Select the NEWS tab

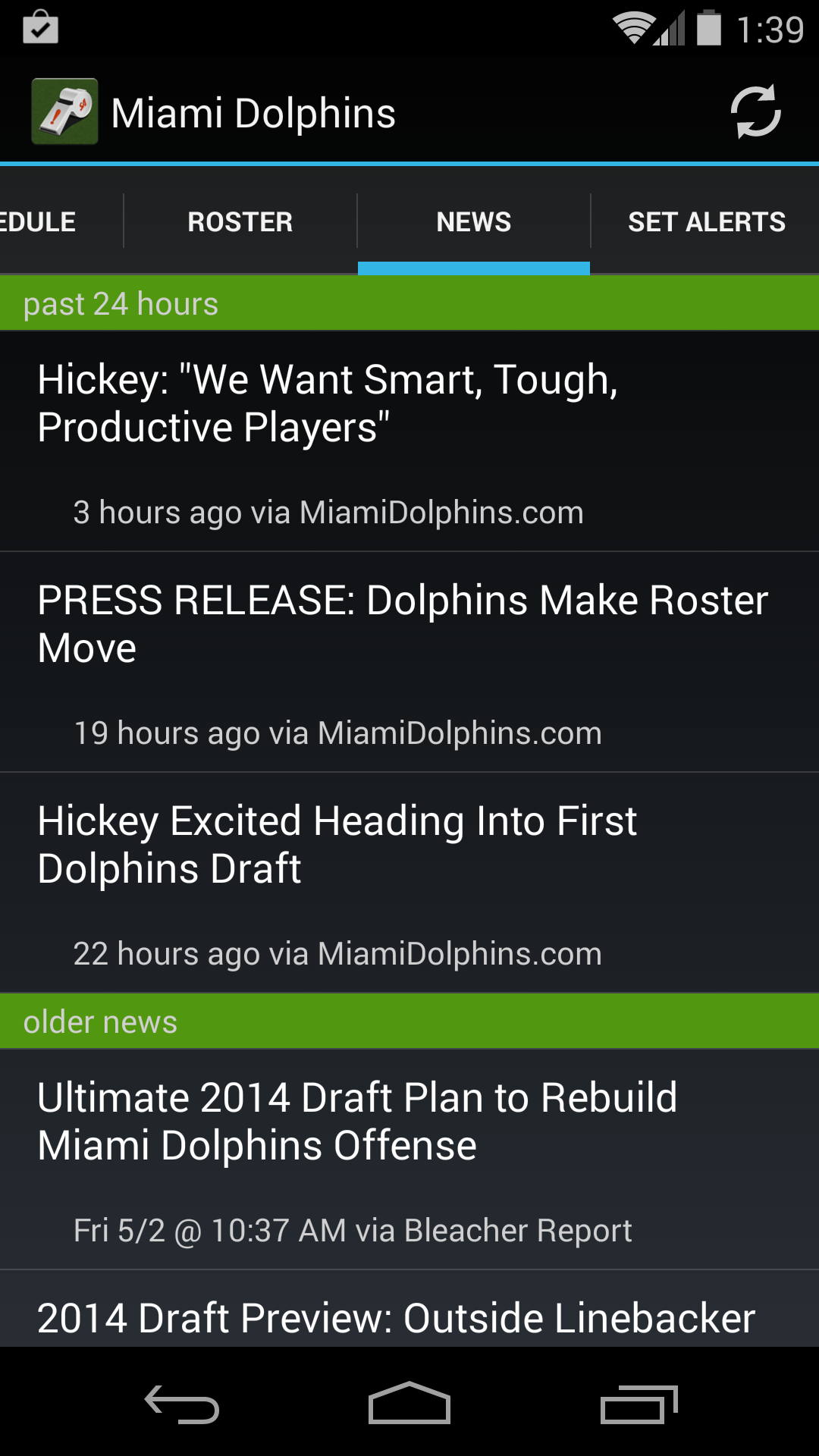pyautogui.click(x=473, y=221)
